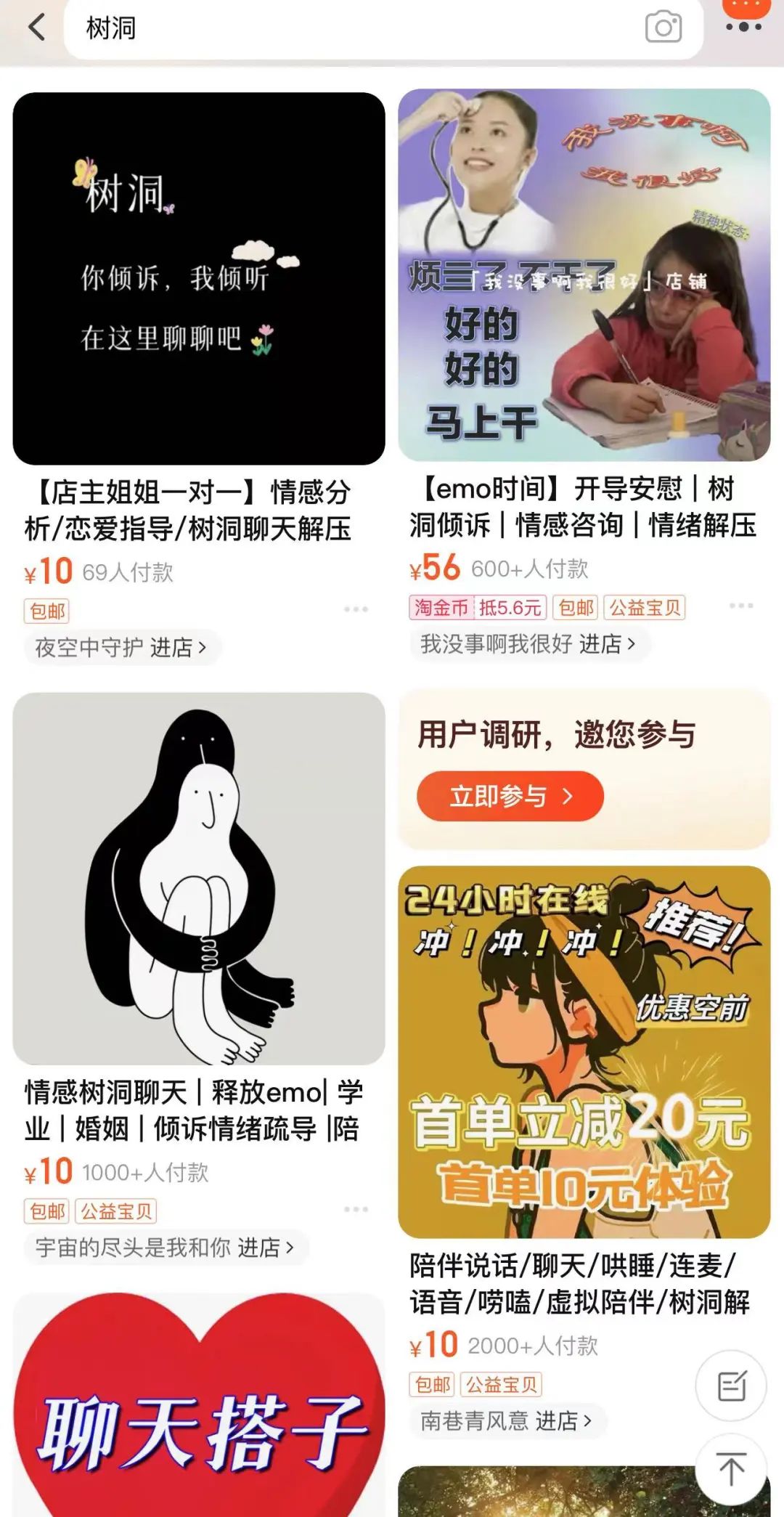Open the 聊天搭子 heart product image
The width and height of the screenshot is (784, 1517).
click(198, 1416)
